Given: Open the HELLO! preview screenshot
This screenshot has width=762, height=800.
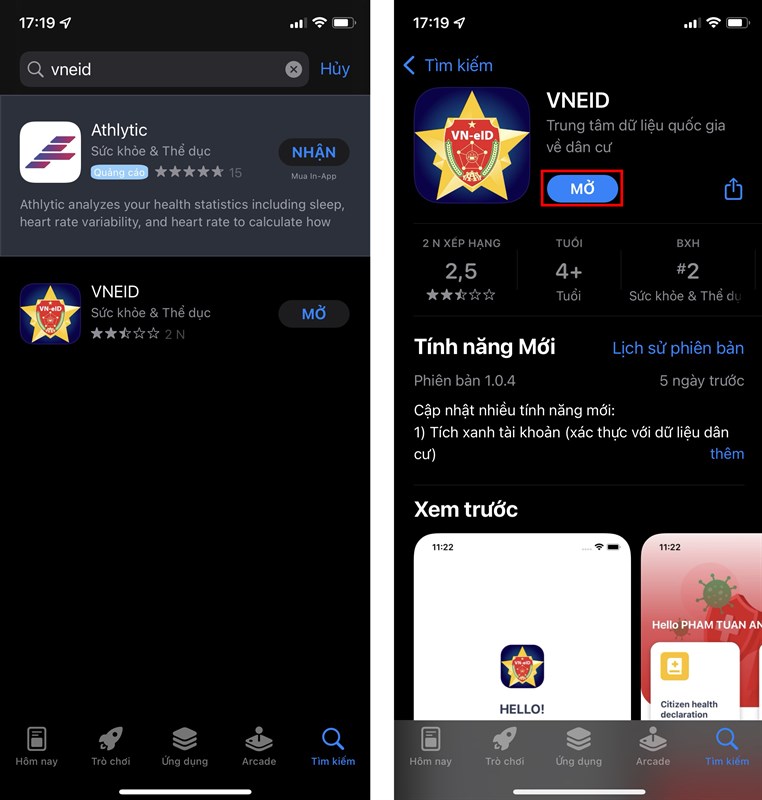Looking at the screenshot, I should [522, 630].
